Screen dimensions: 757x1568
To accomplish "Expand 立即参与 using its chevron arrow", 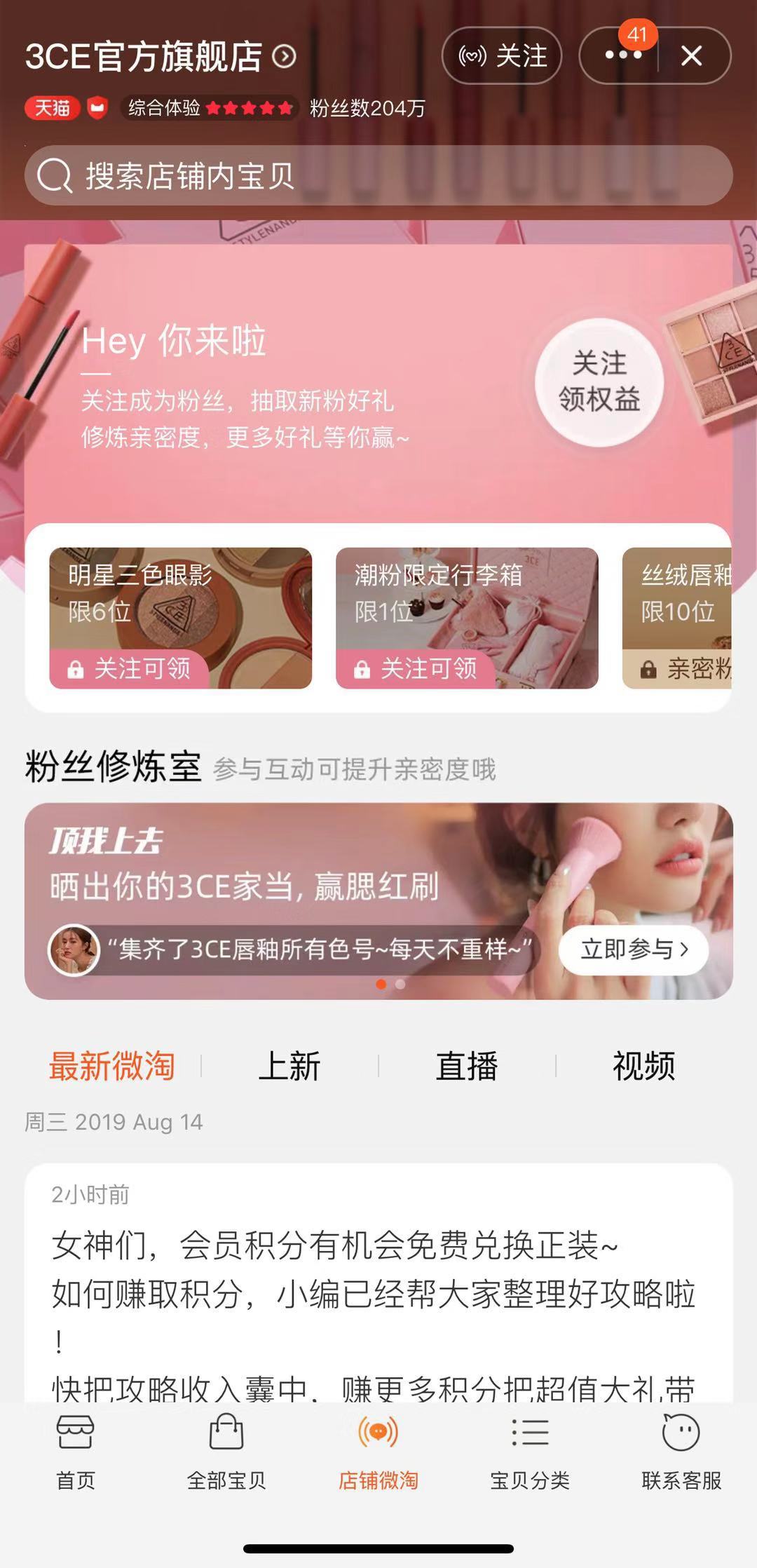I will point(683,948).
